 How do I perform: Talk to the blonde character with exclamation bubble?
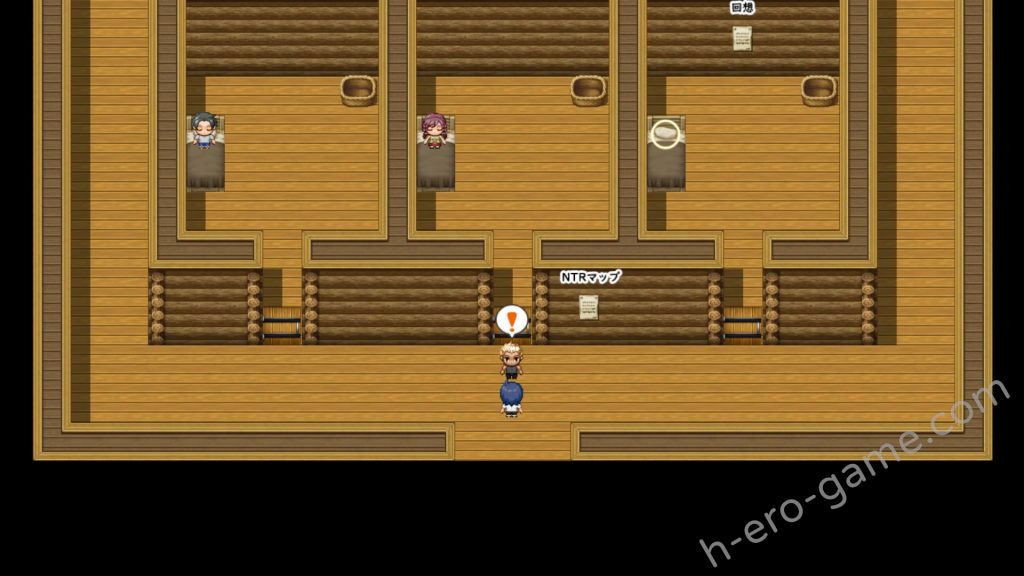511,359
